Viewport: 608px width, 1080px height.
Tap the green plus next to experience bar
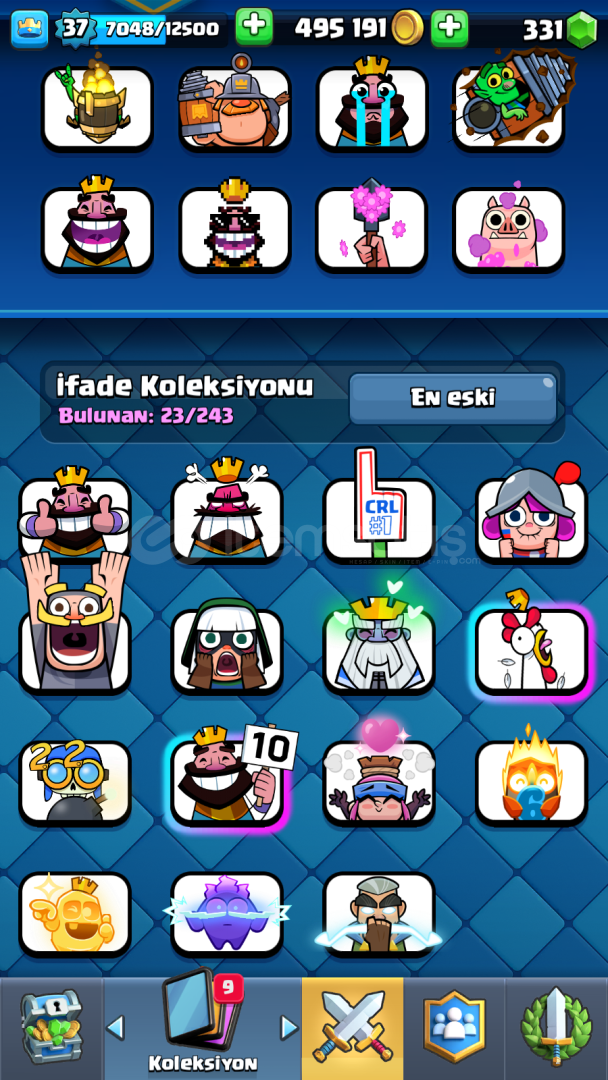(x=254, y=28)
